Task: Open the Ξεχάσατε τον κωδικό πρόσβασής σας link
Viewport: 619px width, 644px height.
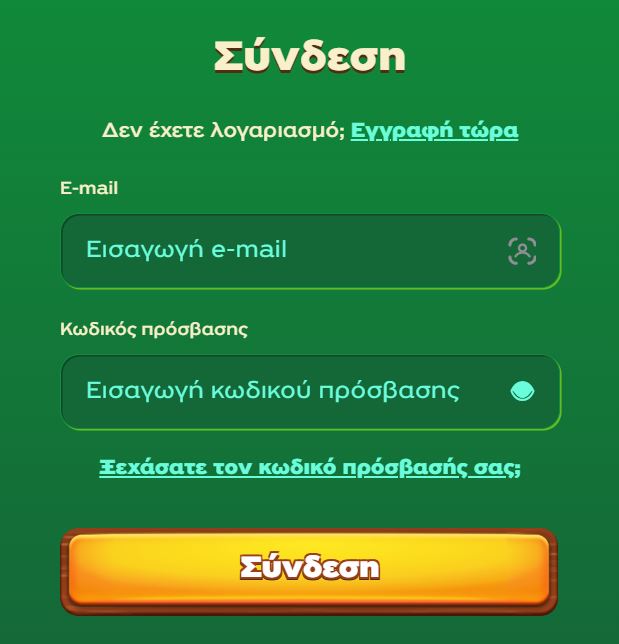Action: tap(310, 467)
